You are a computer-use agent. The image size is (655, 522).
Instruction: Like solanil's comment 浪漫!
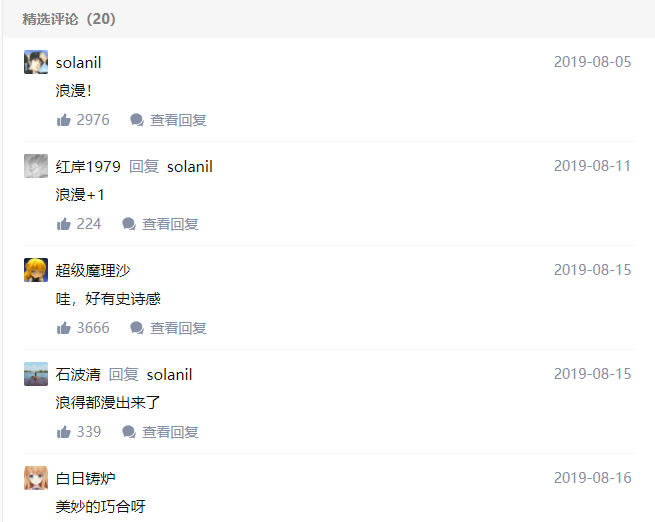65,120
